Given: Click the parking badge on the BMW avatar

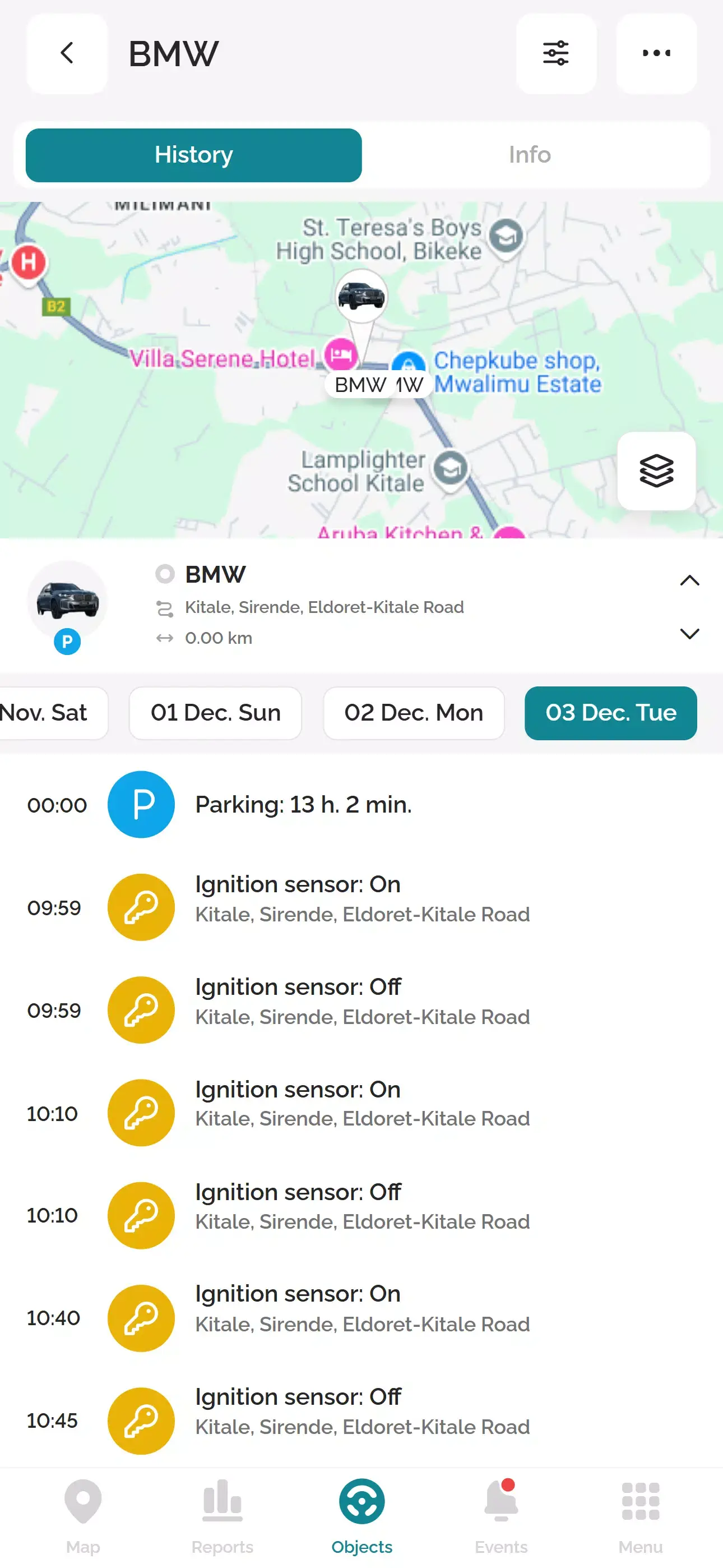Looking at the screenshot, I should coord(67,640).
